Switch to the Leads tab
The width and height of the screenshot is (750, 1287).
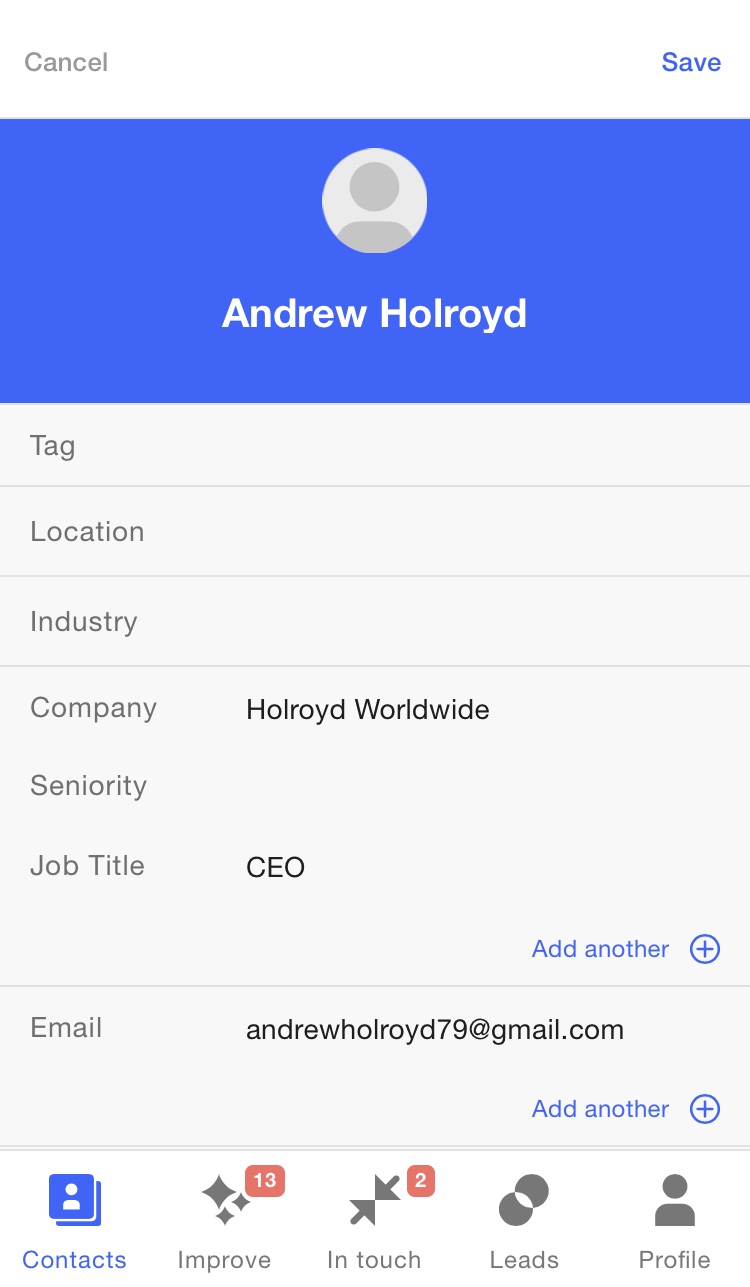click(524, 1222)
